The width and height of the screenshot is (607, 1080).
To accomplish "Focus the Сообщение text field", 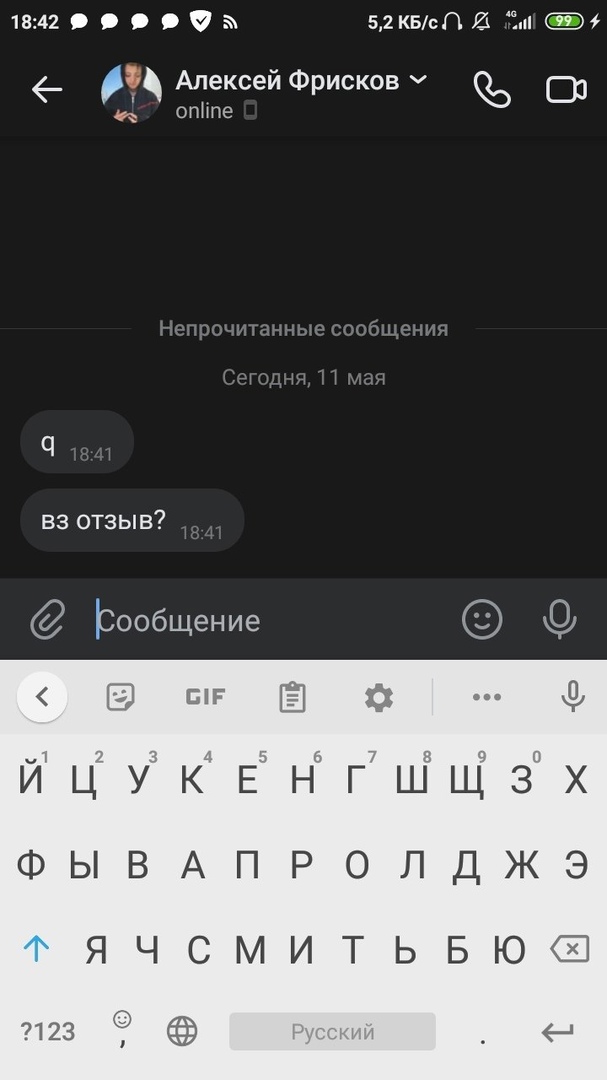I will point(270,620).
